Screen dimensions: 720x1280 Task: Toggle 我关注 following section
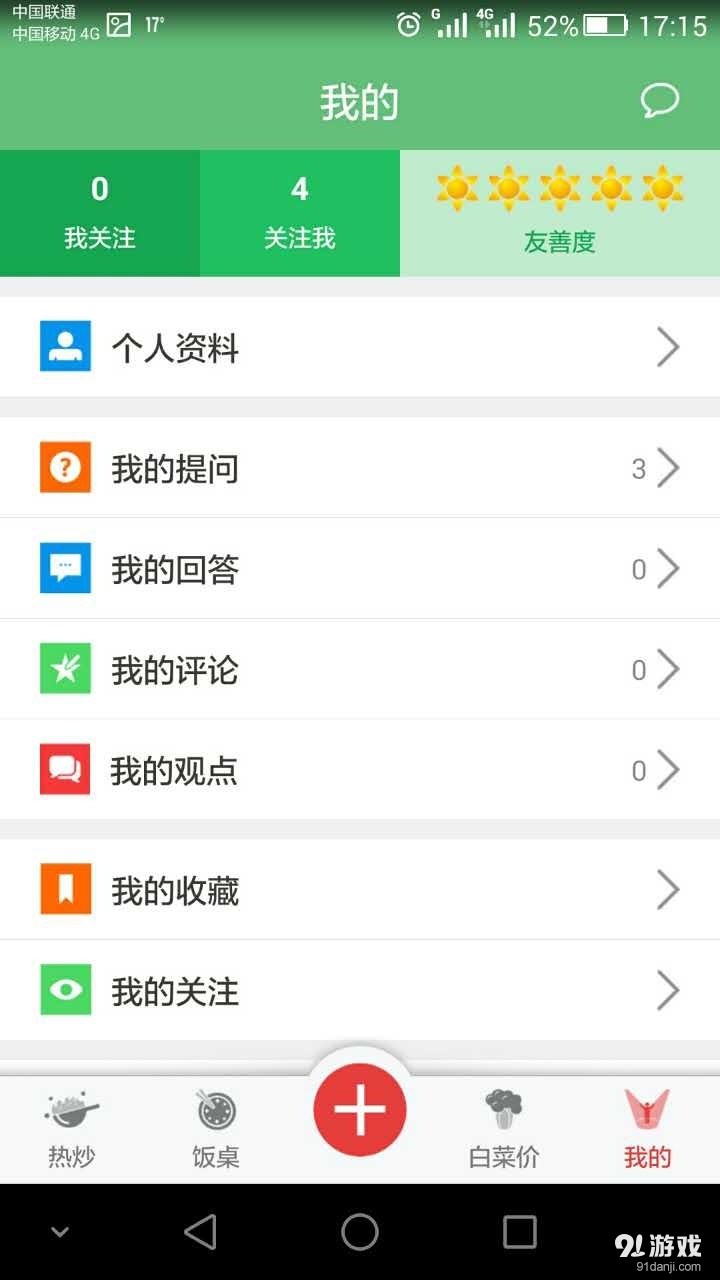point(99,212)
